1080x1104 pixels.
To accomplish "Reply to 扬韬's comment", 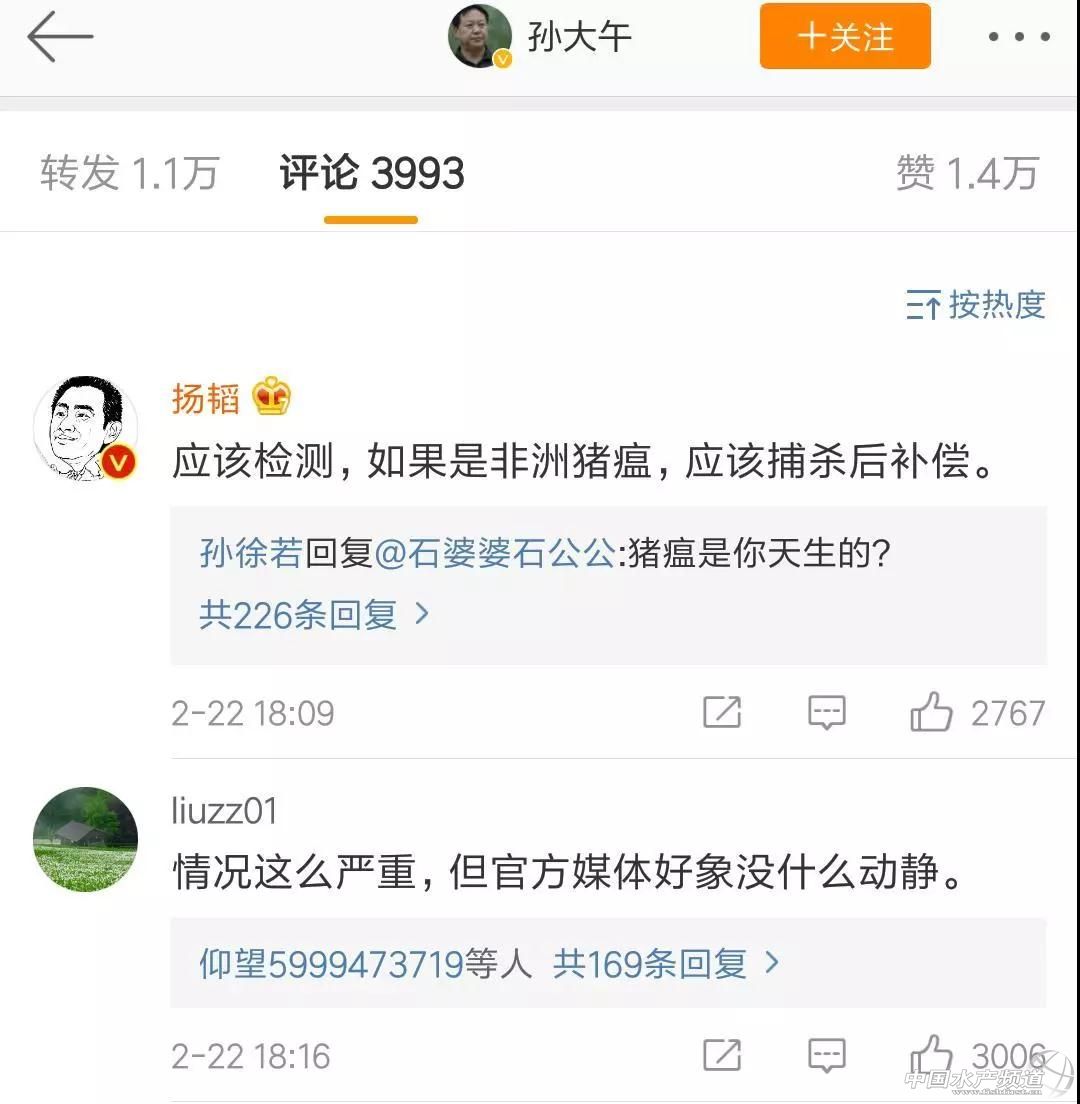I will click(x=827, y=712).
